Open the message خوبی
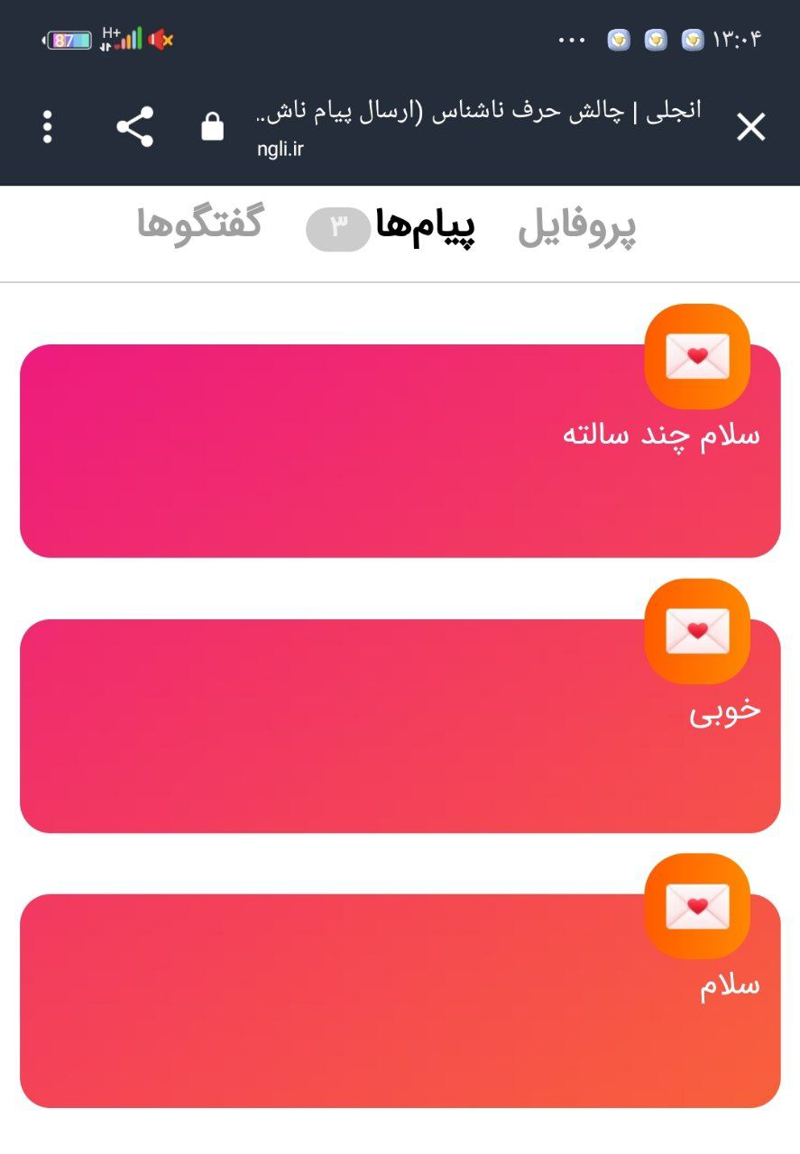The height and width of the screenshot is (1154, 800). (400, 735)
